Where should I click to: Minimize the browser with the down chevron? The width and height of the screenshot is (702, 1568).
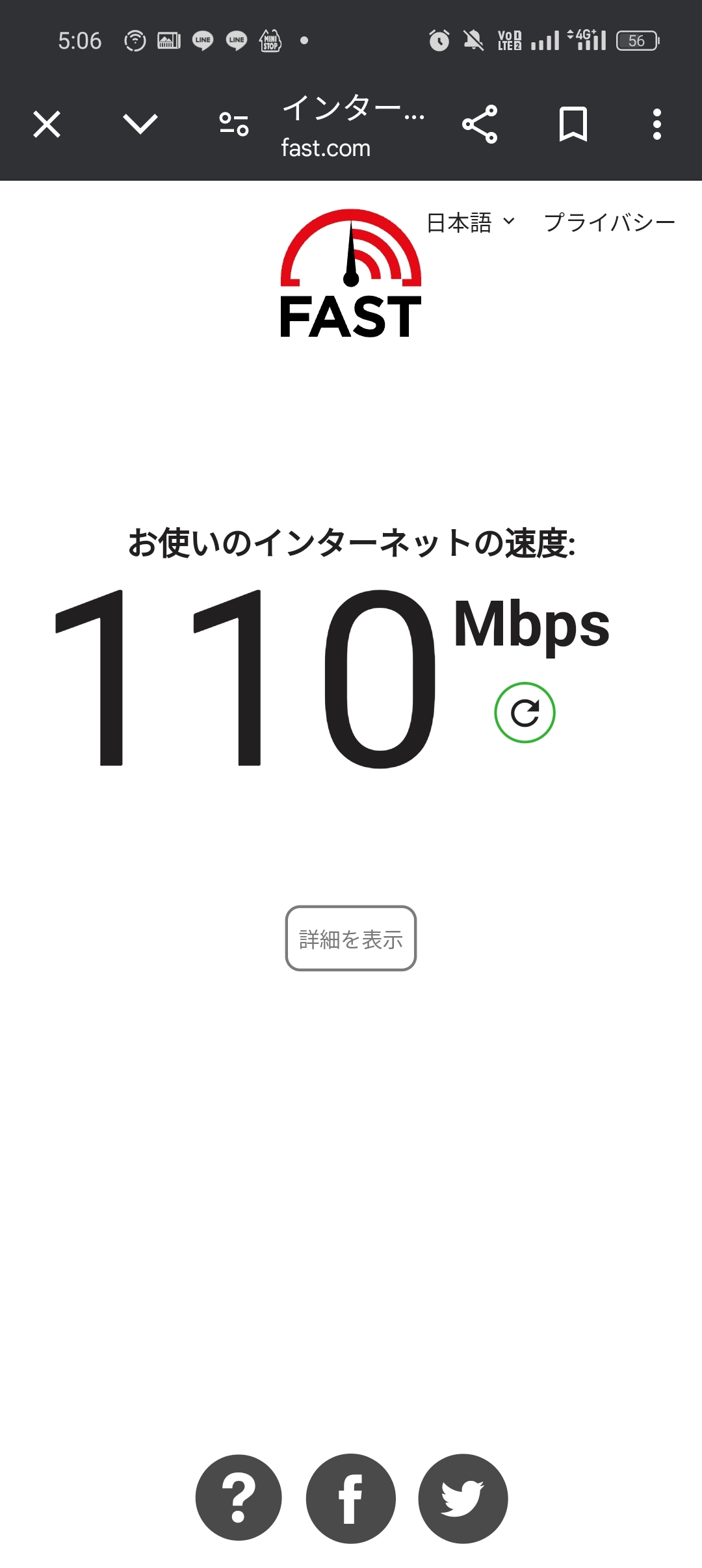pos(140,124)
